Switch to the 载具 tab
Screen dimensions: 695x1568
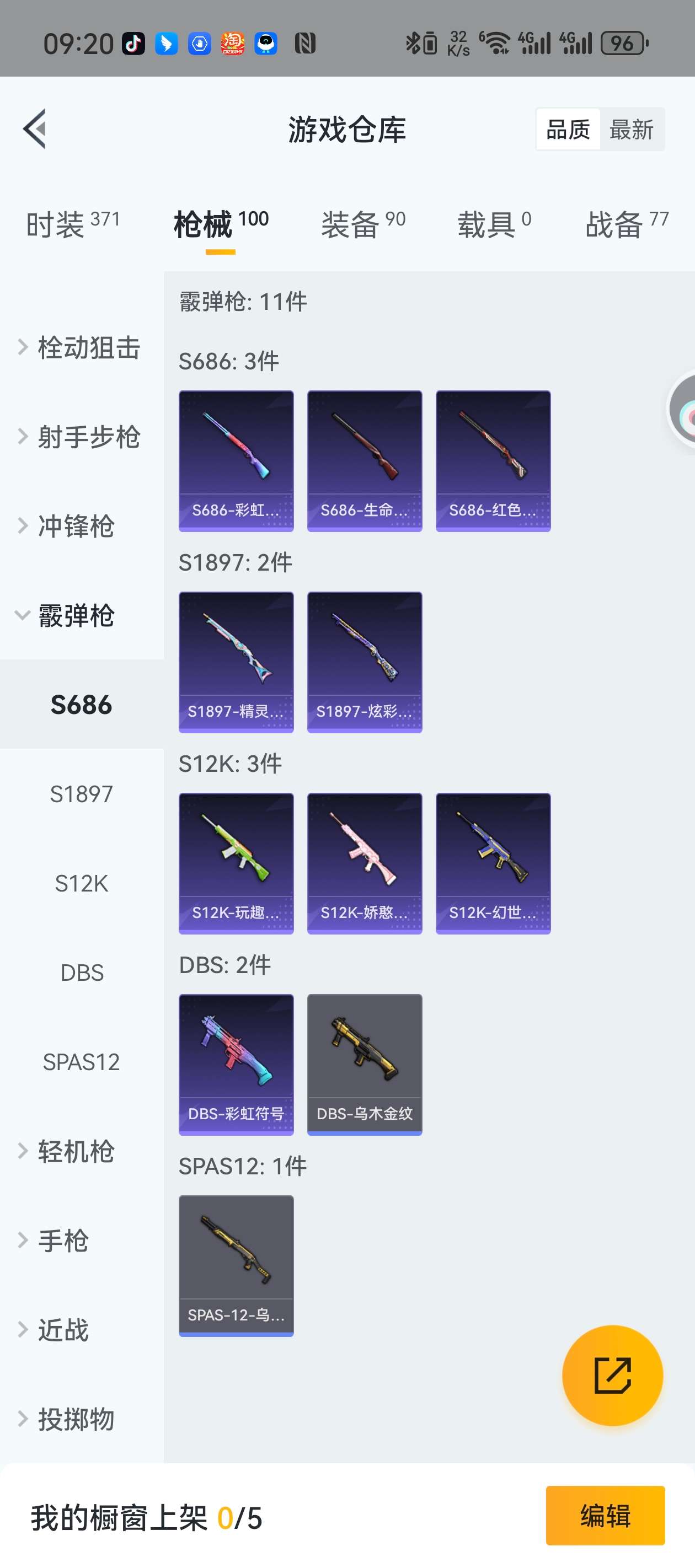(494, 224)
